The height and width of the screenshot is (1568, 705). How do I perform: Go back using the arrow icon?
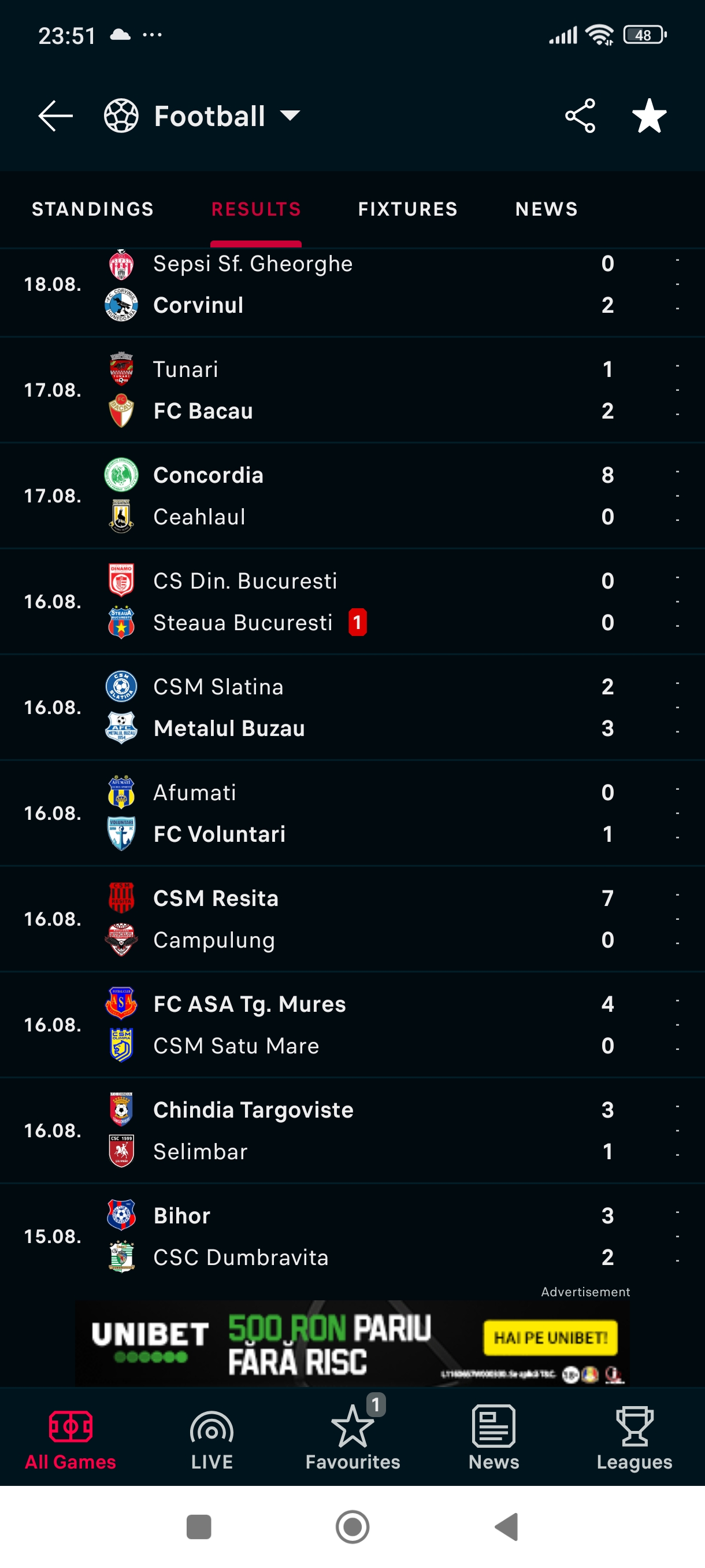55,116
